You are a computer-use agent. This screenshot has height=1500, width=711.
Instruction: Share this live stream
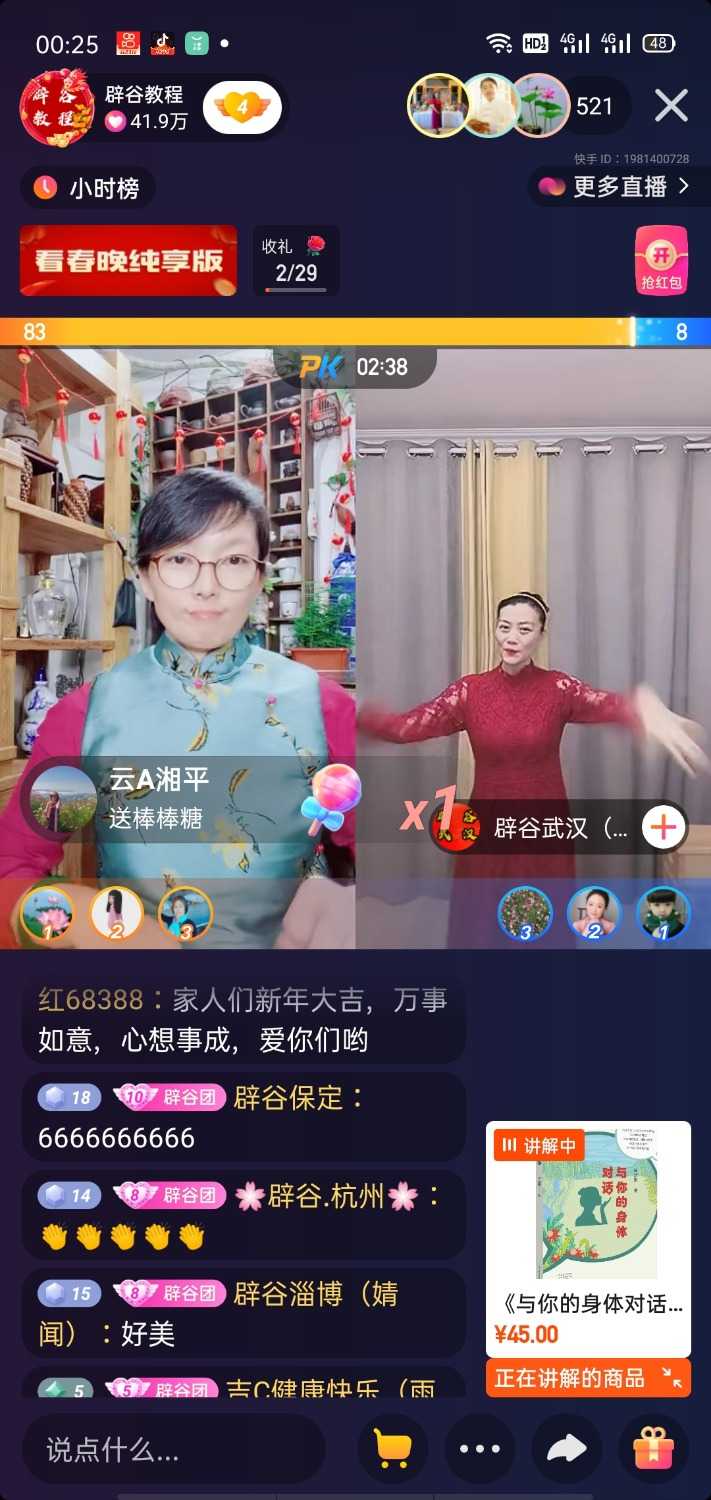click(566, 1448)
